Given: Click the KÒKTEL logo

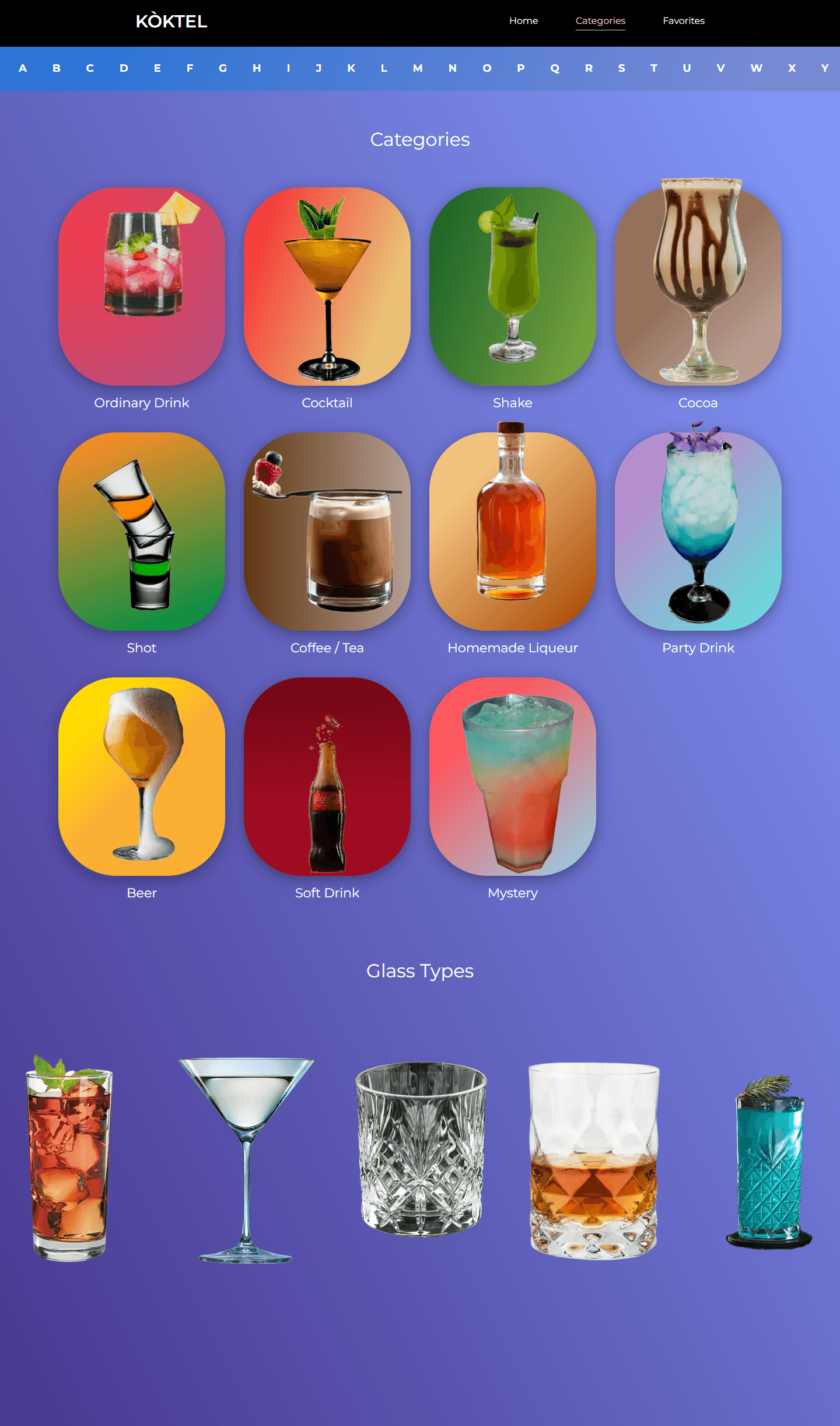Looking at the screenshot, I should pos(170,22).
